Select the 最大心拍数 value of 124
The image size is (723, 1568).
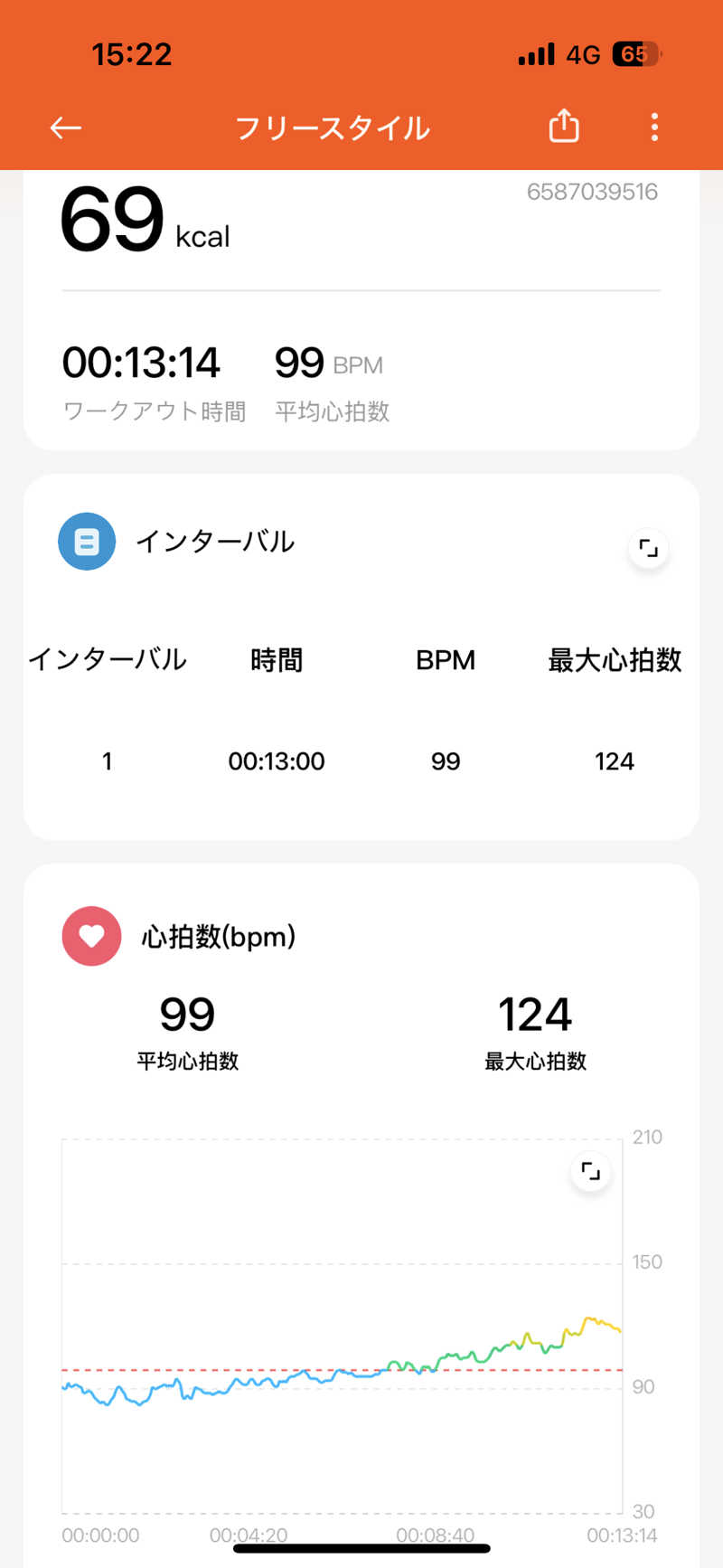(x=535, y=1014)
